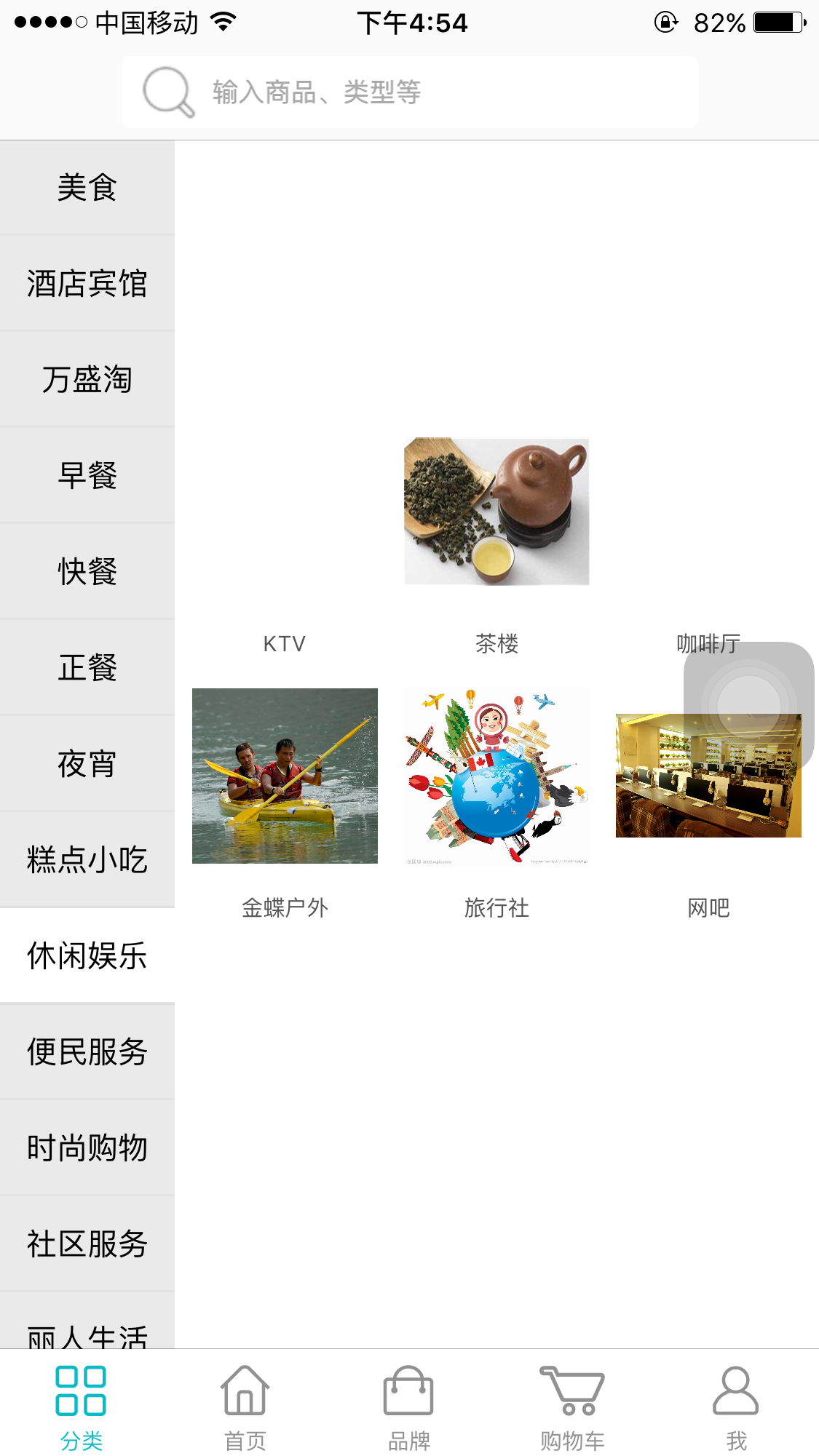The width and height of the screenshot is (819, 1456).
Task: Choose the 万盛淘 category
Action: [x=87, y=380]
